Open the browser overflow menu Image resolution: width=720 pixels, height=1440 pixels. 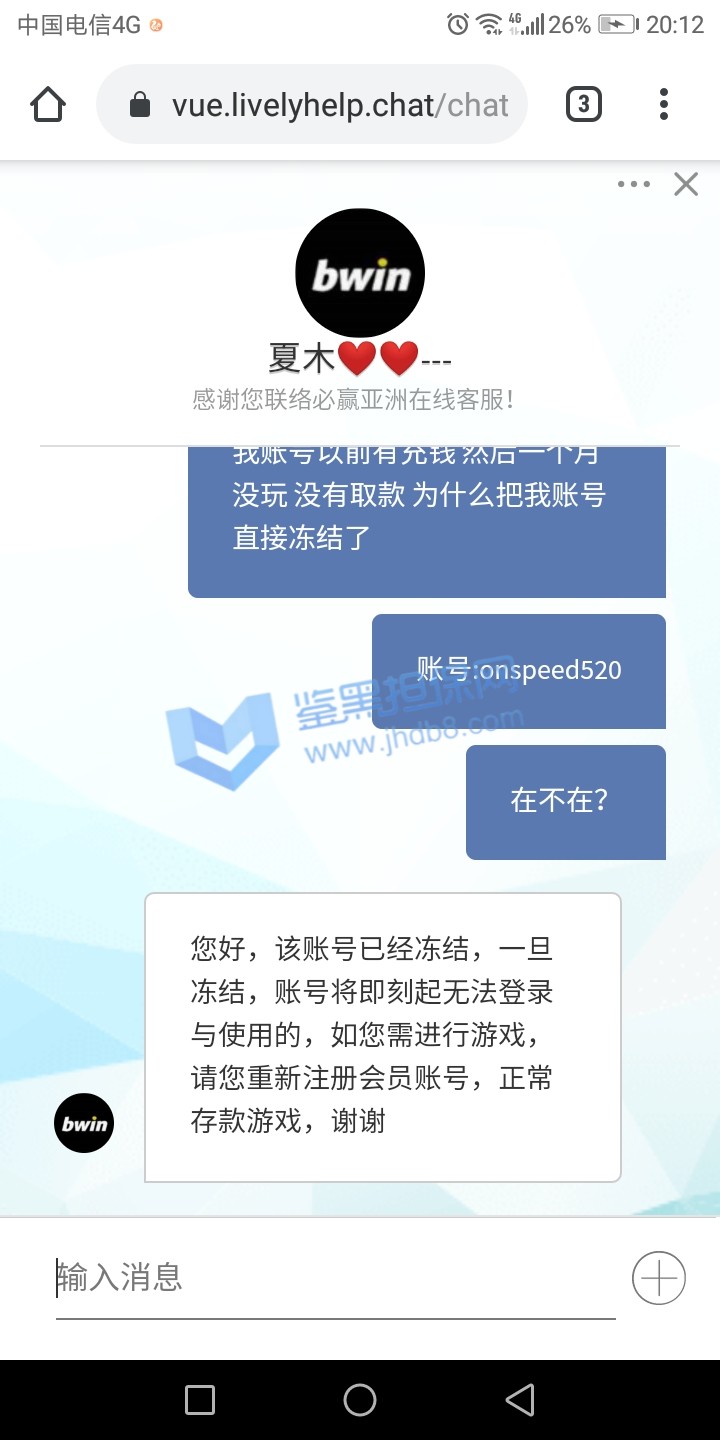tap(664, 105)
